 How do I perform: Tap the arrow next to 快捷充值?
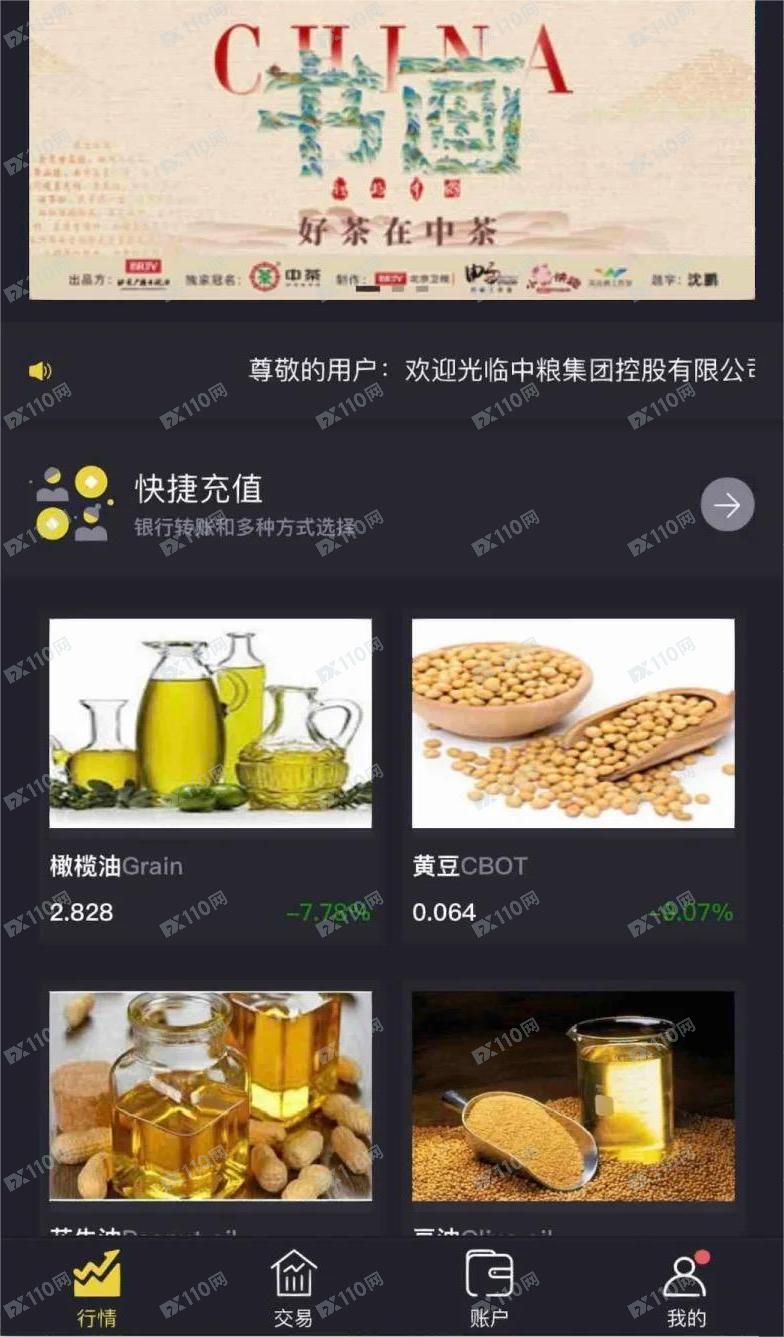(727, 505)
